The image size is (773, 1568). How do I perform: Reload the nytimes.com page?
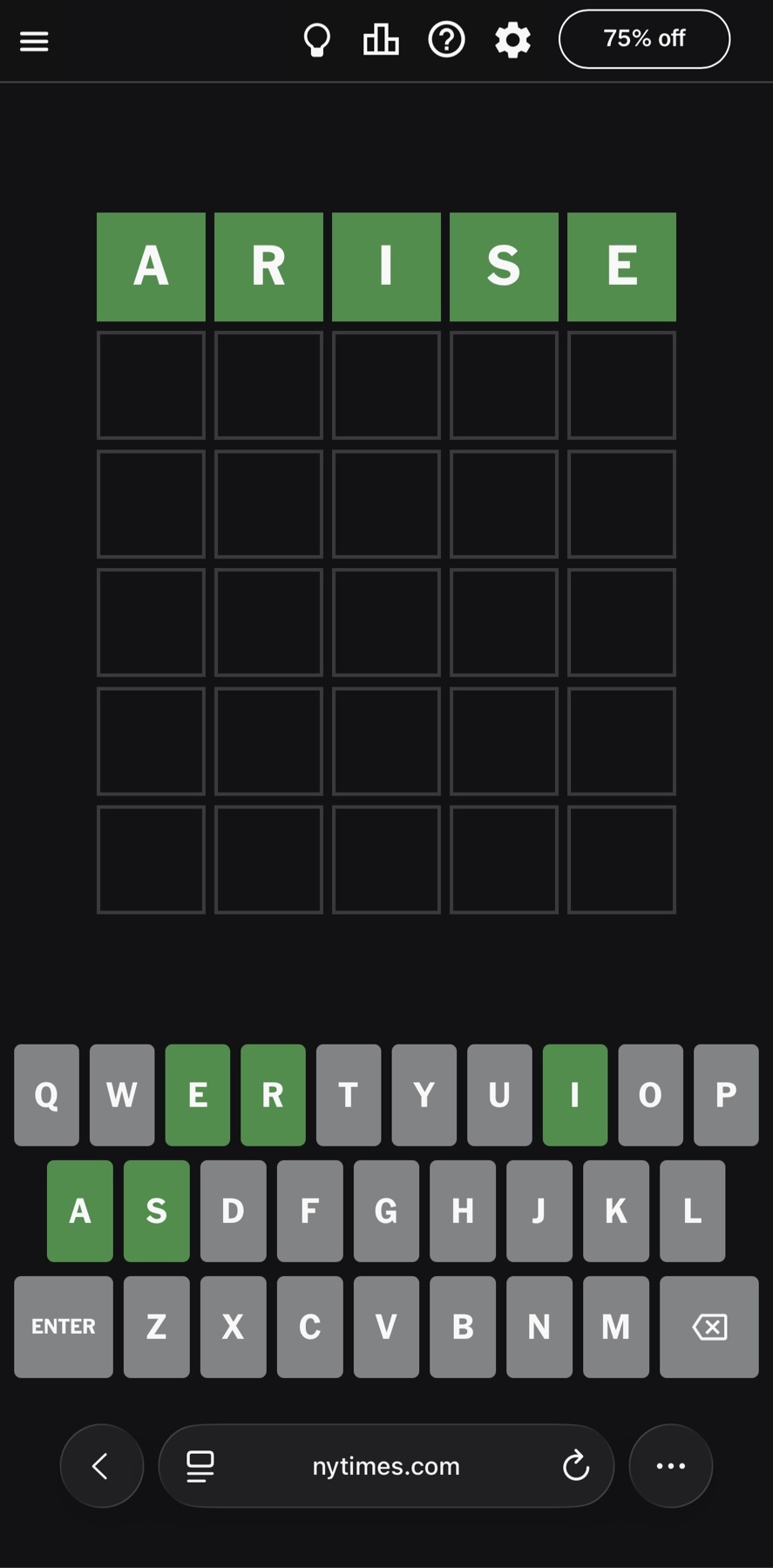click(575, 1466)
